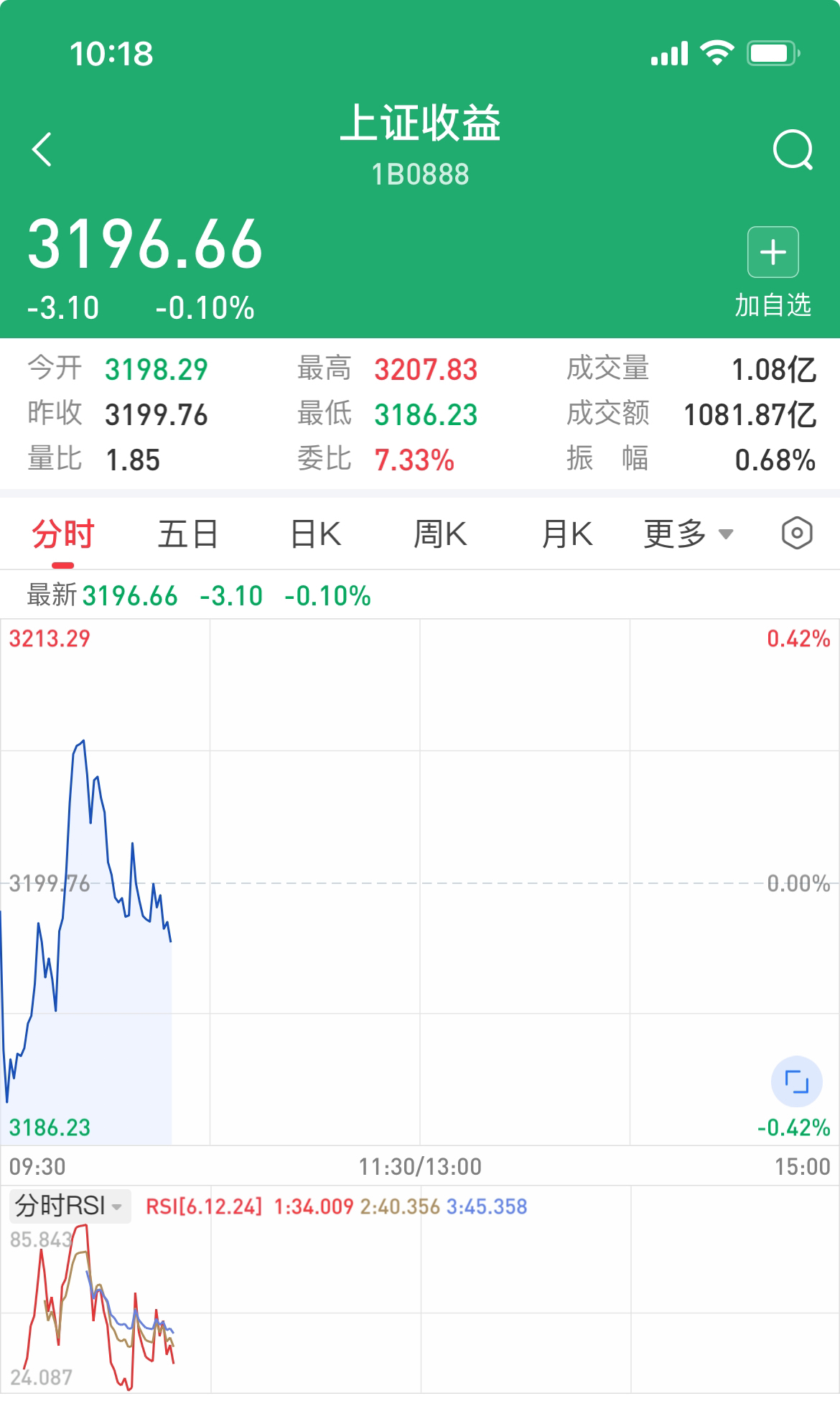Go back using the top-left arrow
Screen dimensions: 840x1401
pos(42,149)
